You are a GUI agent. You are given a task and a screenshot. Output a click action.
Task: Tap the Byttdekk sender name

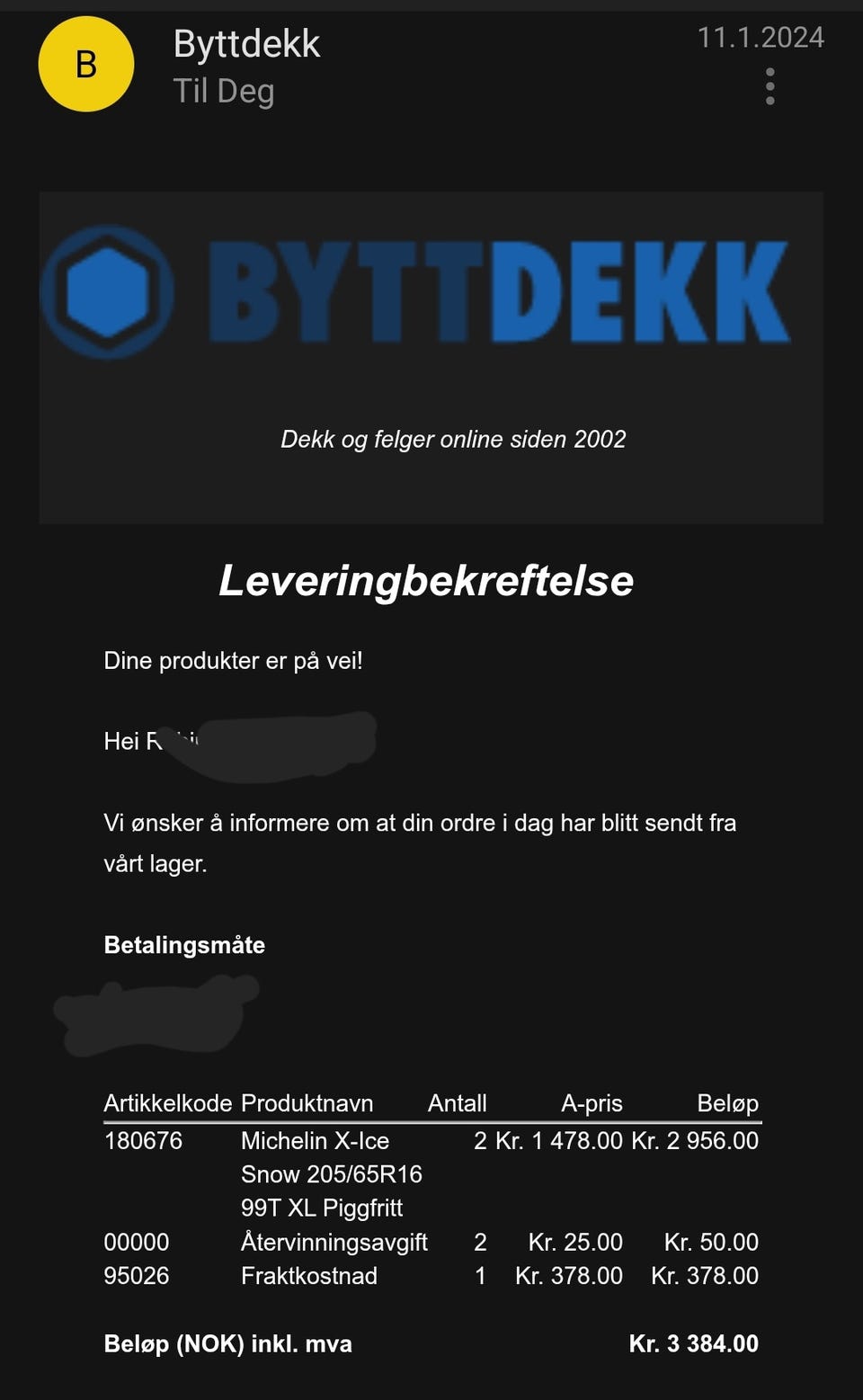coord(246,43)
